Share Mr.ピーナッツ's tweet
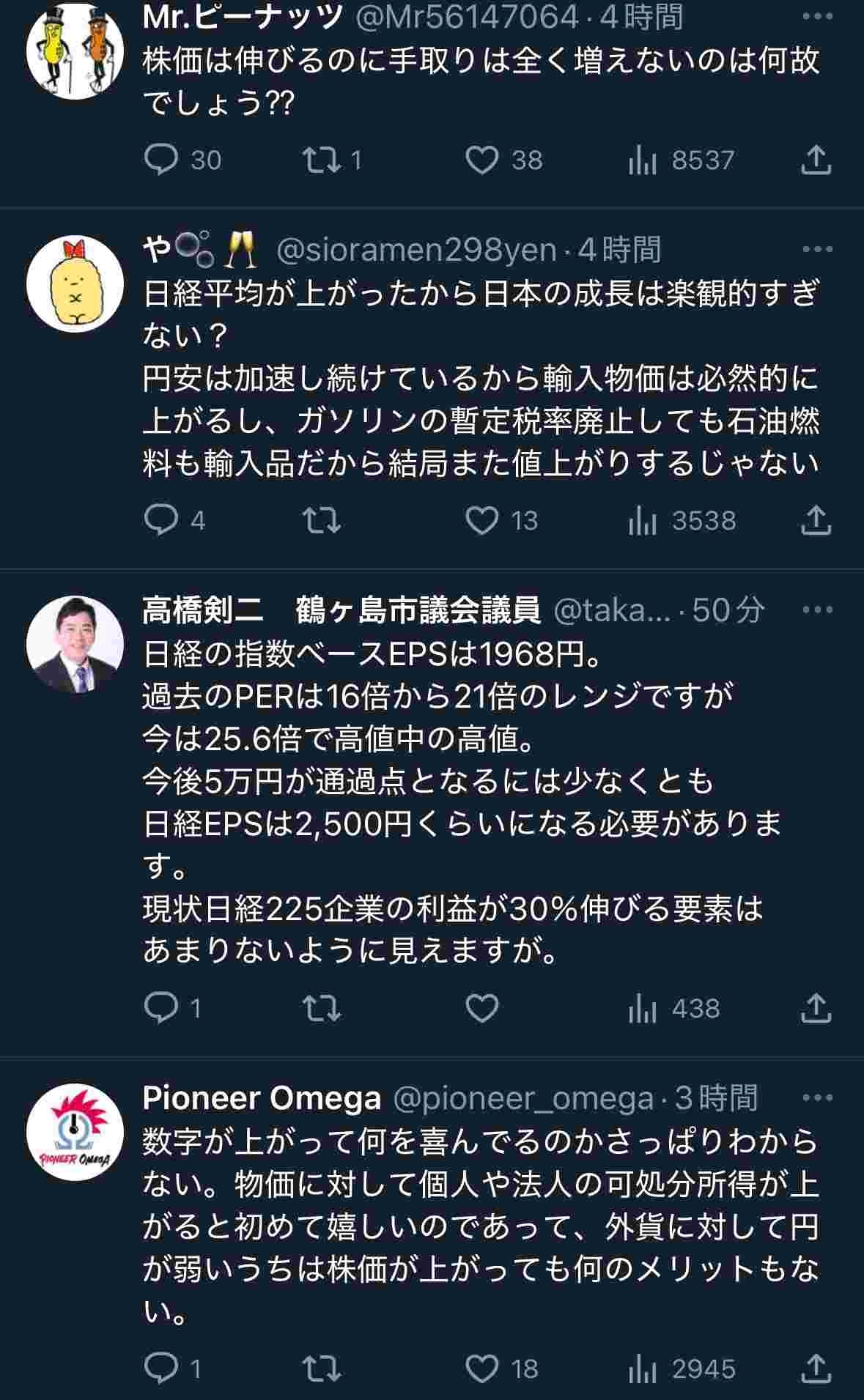This screenshot has width=864, height=1400. 816,160
